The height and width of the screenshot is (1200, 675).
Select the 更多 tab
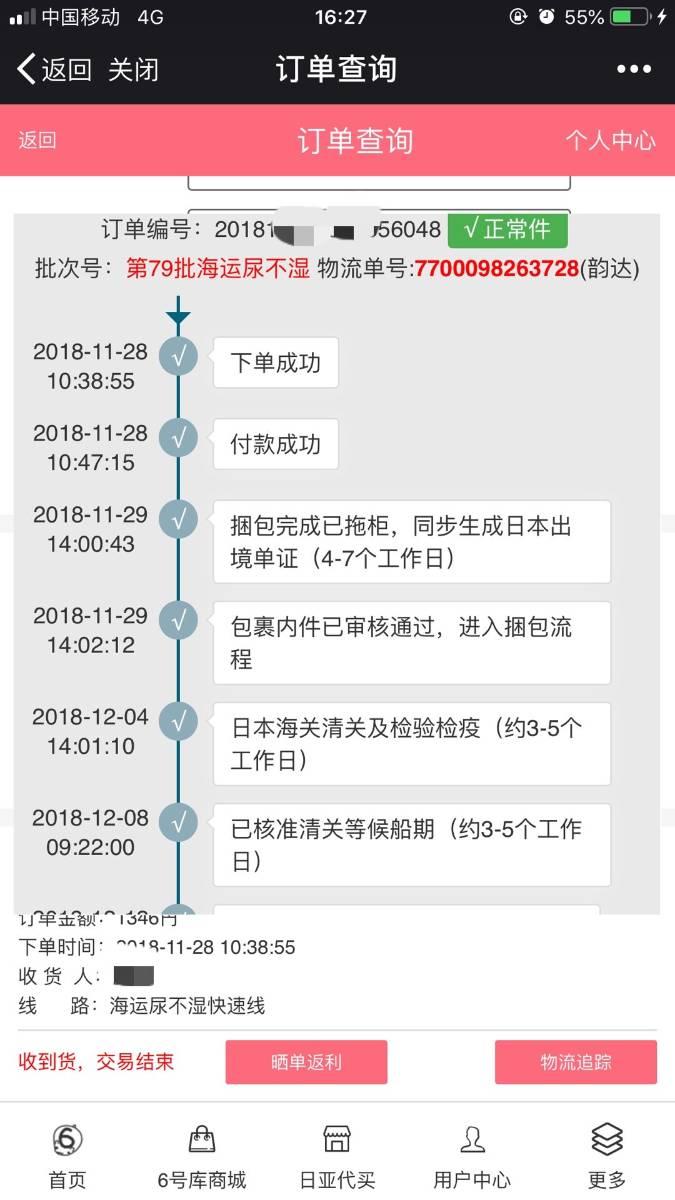pyautogui.click(x=607, y=1156)
